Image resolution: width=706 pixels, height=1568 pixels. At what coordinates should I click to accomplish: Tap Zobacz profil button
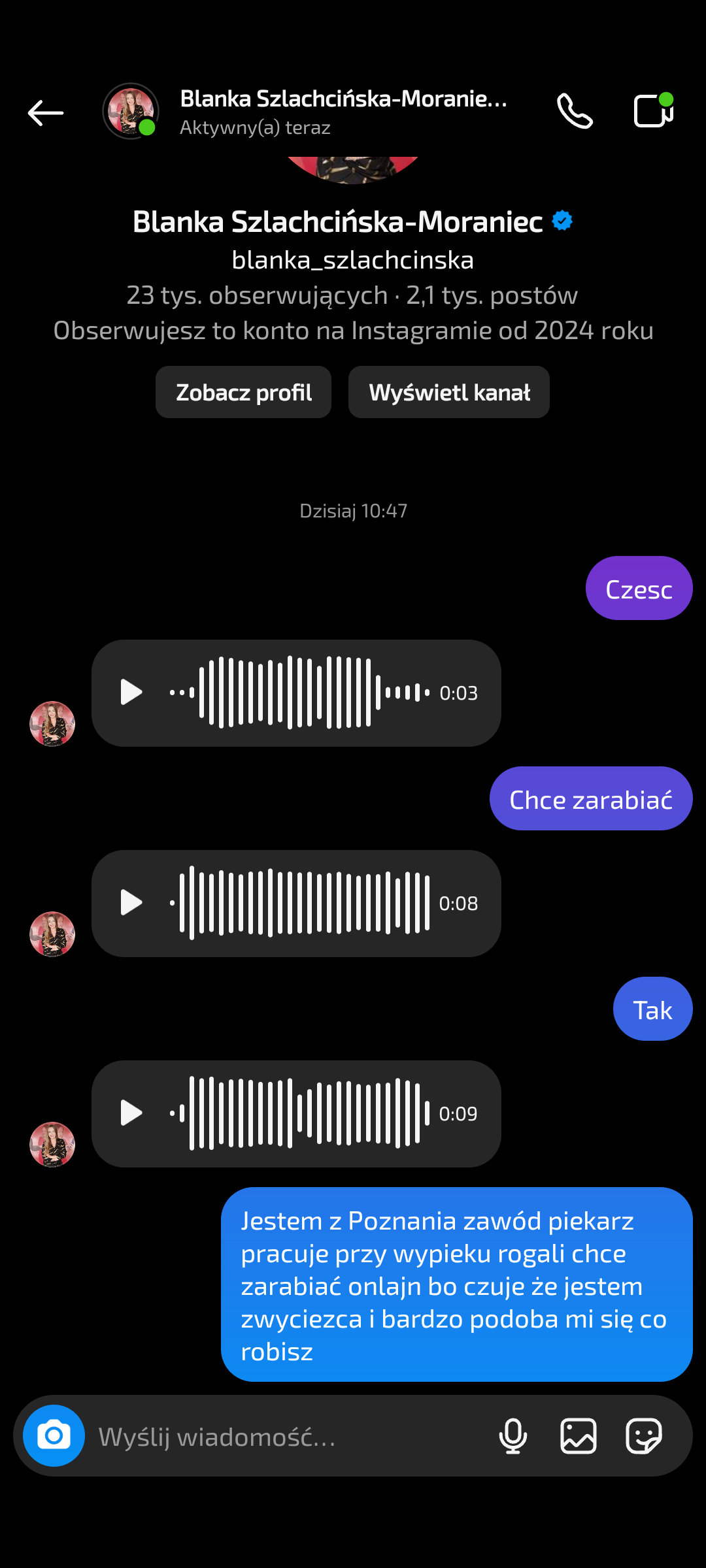(x=243, y=392)
